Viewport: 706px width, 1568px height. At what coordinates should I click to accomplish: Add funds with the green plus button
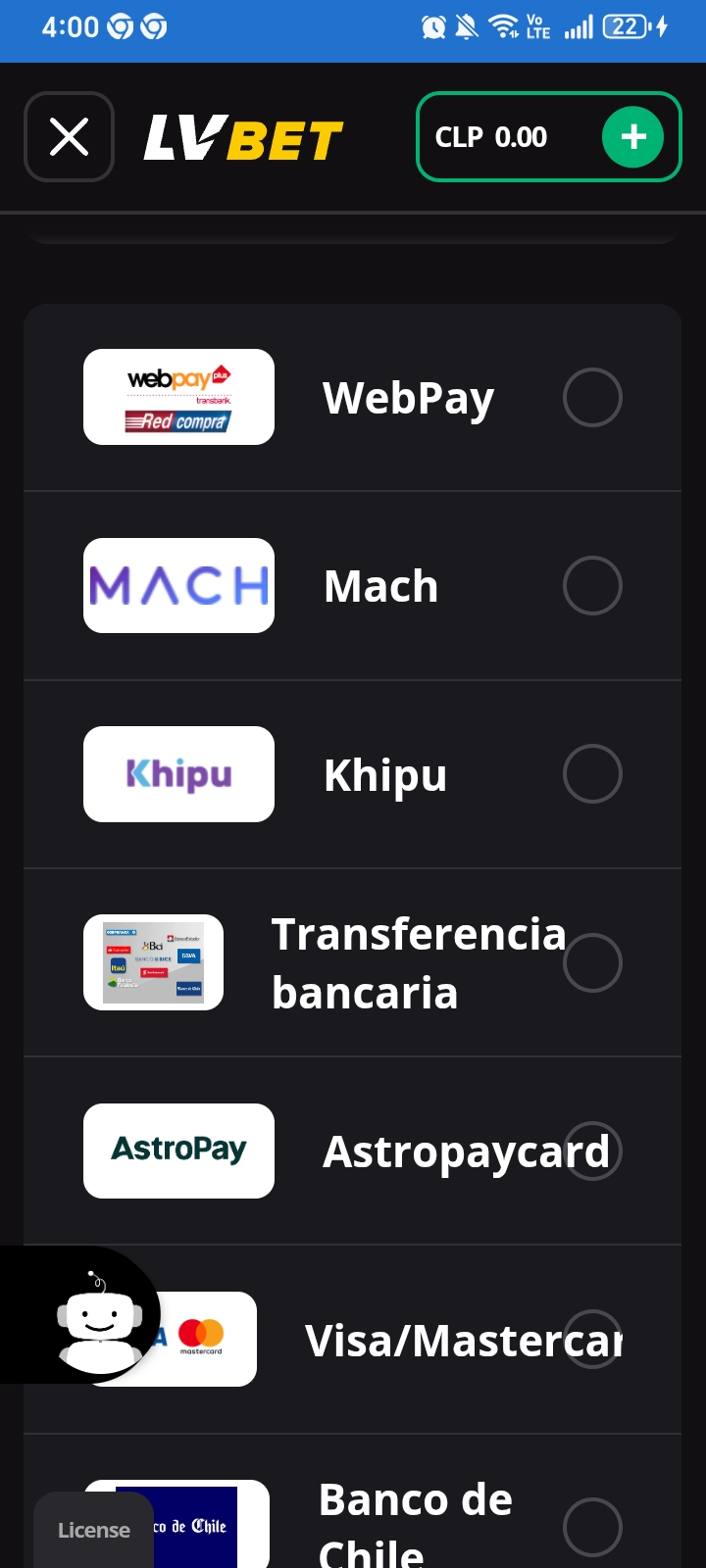[x=632, y=137]
